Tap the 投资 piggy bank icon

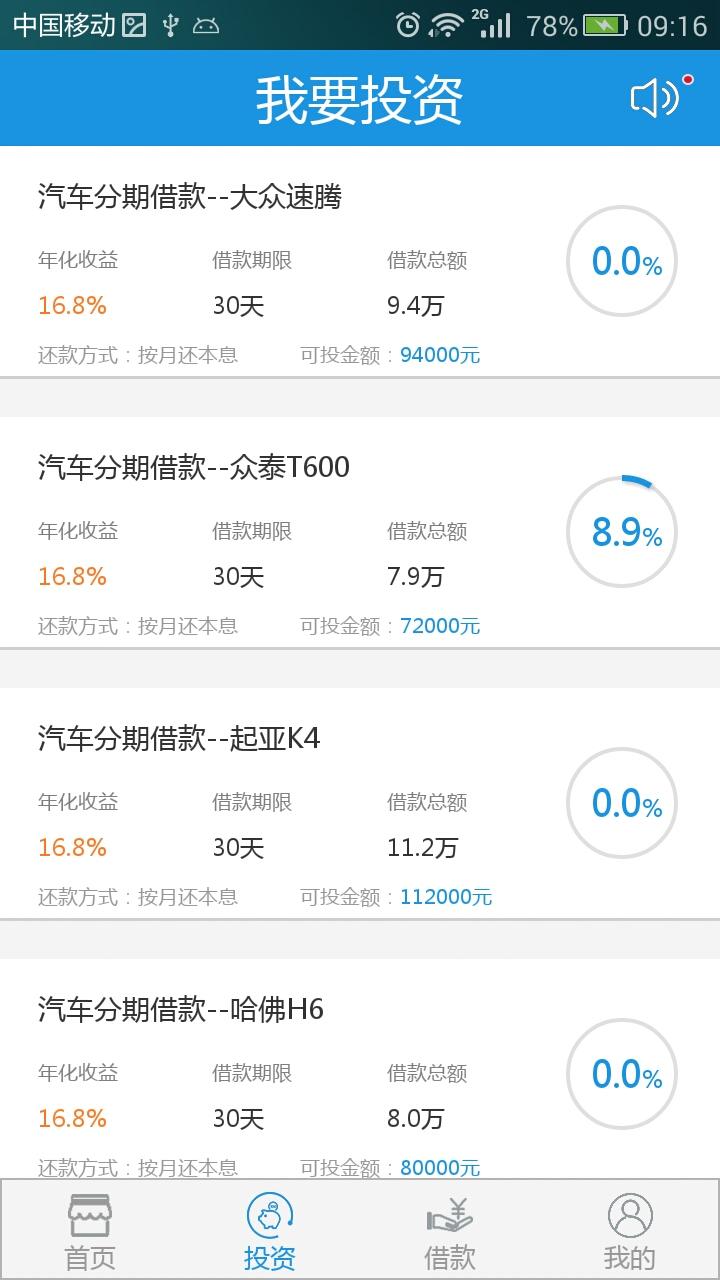(x=270, y=1215)
